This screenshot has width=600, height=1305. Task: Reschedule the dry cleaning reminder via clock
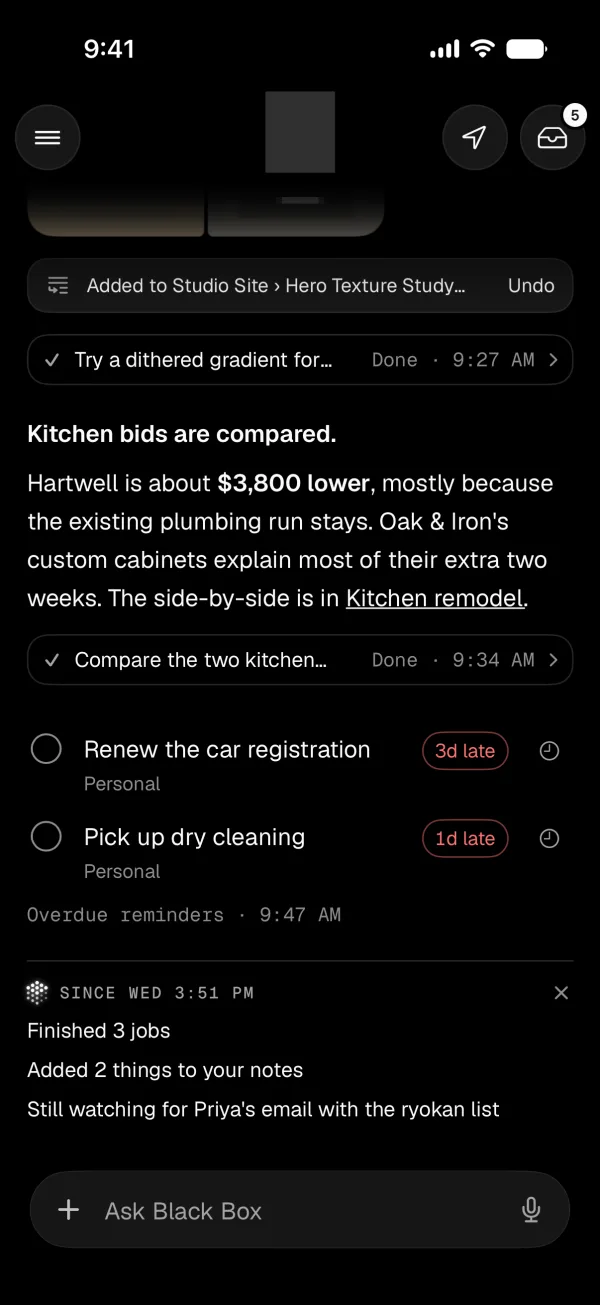(x=549, y=839)
